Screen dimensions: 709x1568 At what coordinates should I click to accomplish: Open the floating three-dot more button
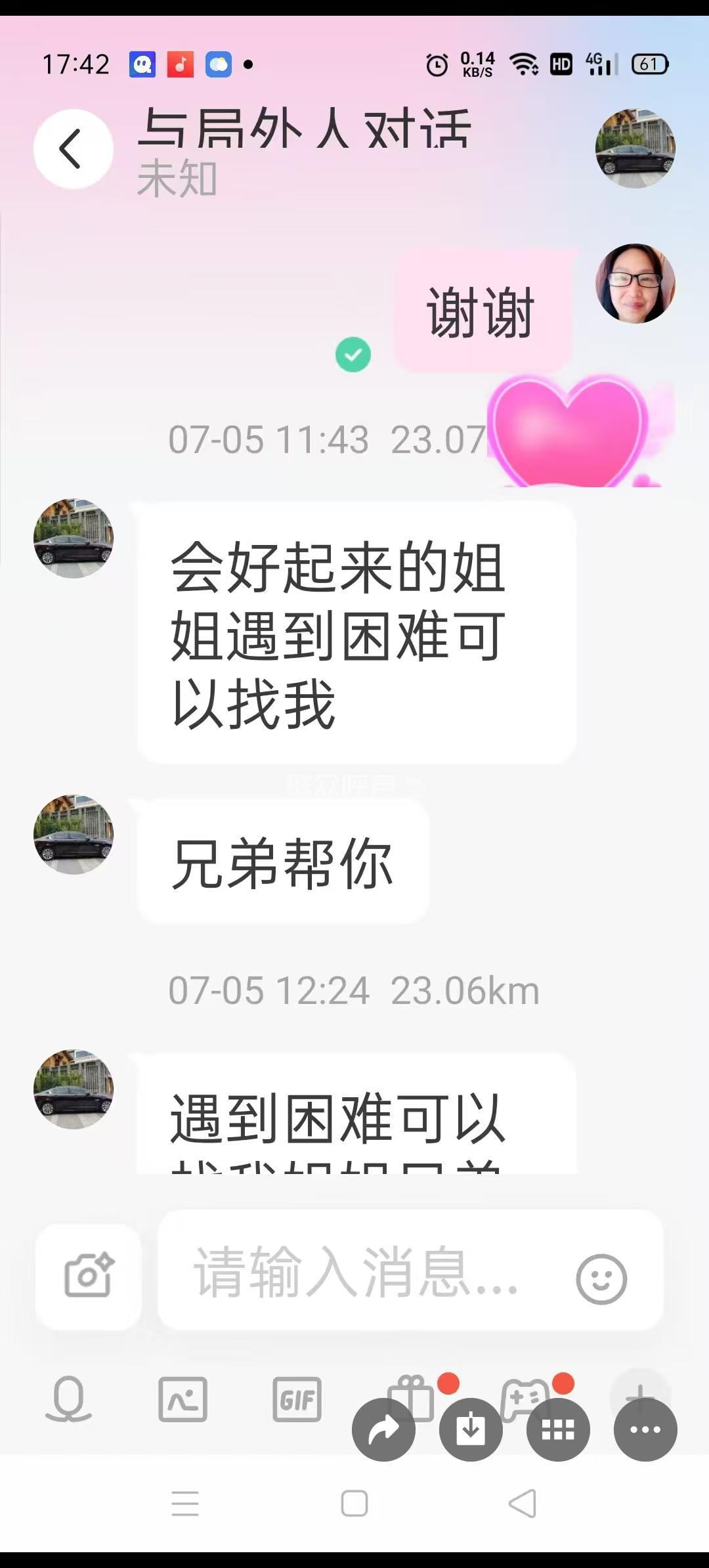click(x=645, y=1429)
